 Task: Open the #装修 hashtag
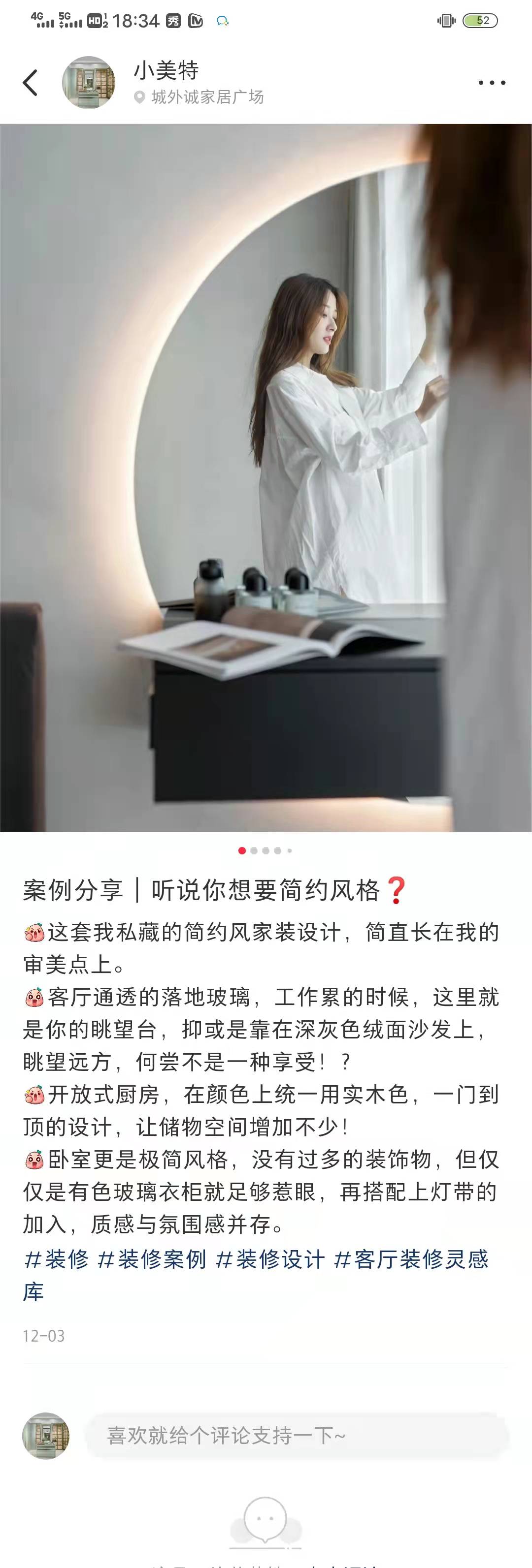click(57, 1259)
